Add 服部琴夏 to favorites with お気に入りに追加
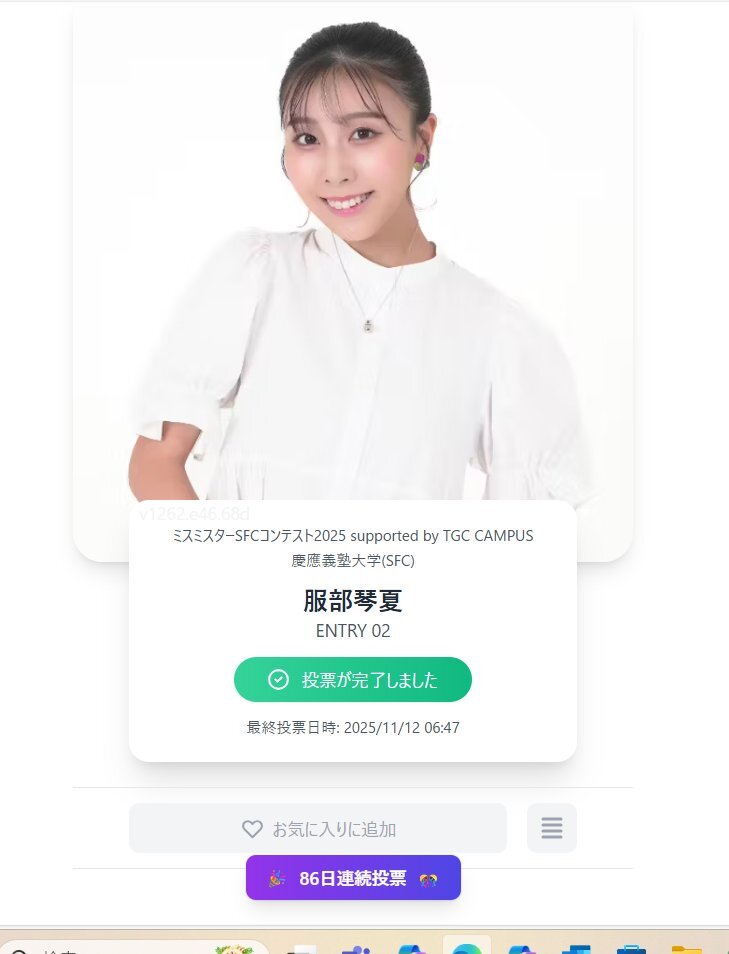The height and width of the screenshot is (954, 729). point(318,829)
